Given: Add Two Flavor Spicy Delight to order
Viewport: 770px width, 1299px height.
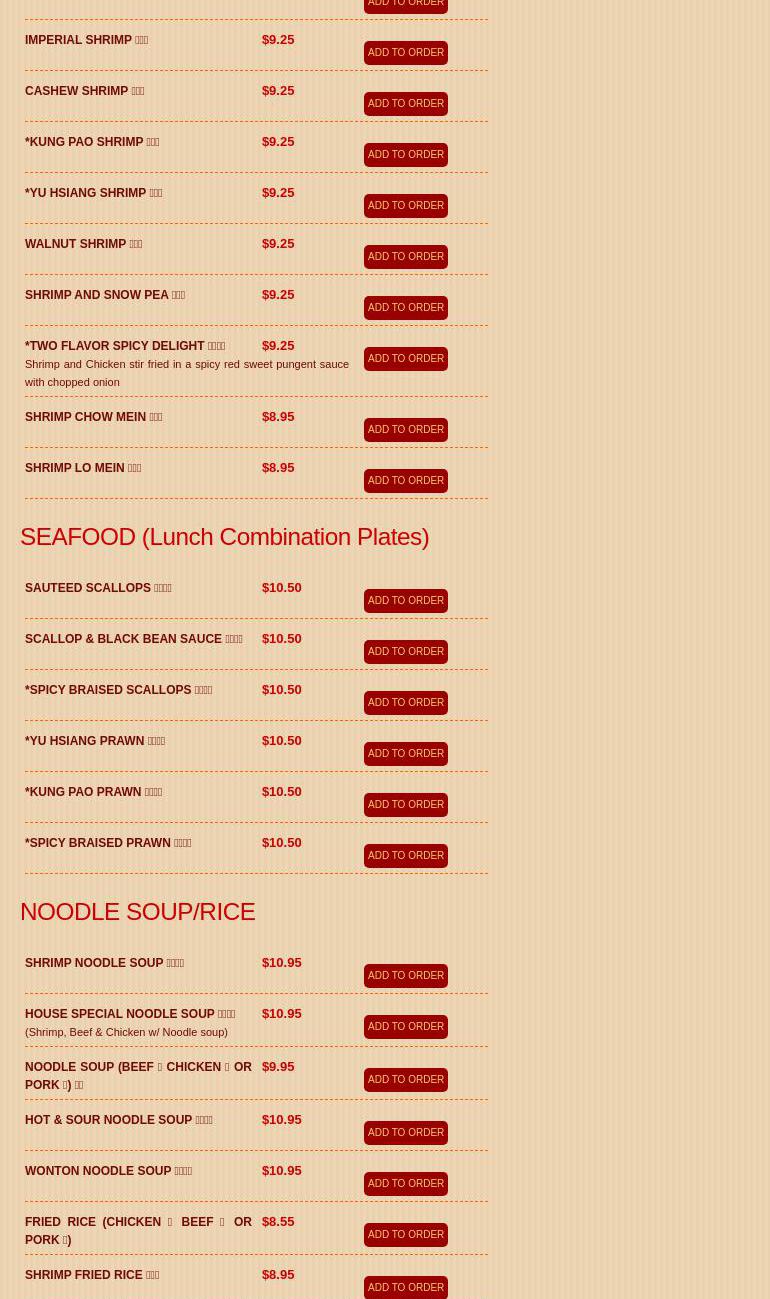Looking at the screenshot, I should 405,359.
